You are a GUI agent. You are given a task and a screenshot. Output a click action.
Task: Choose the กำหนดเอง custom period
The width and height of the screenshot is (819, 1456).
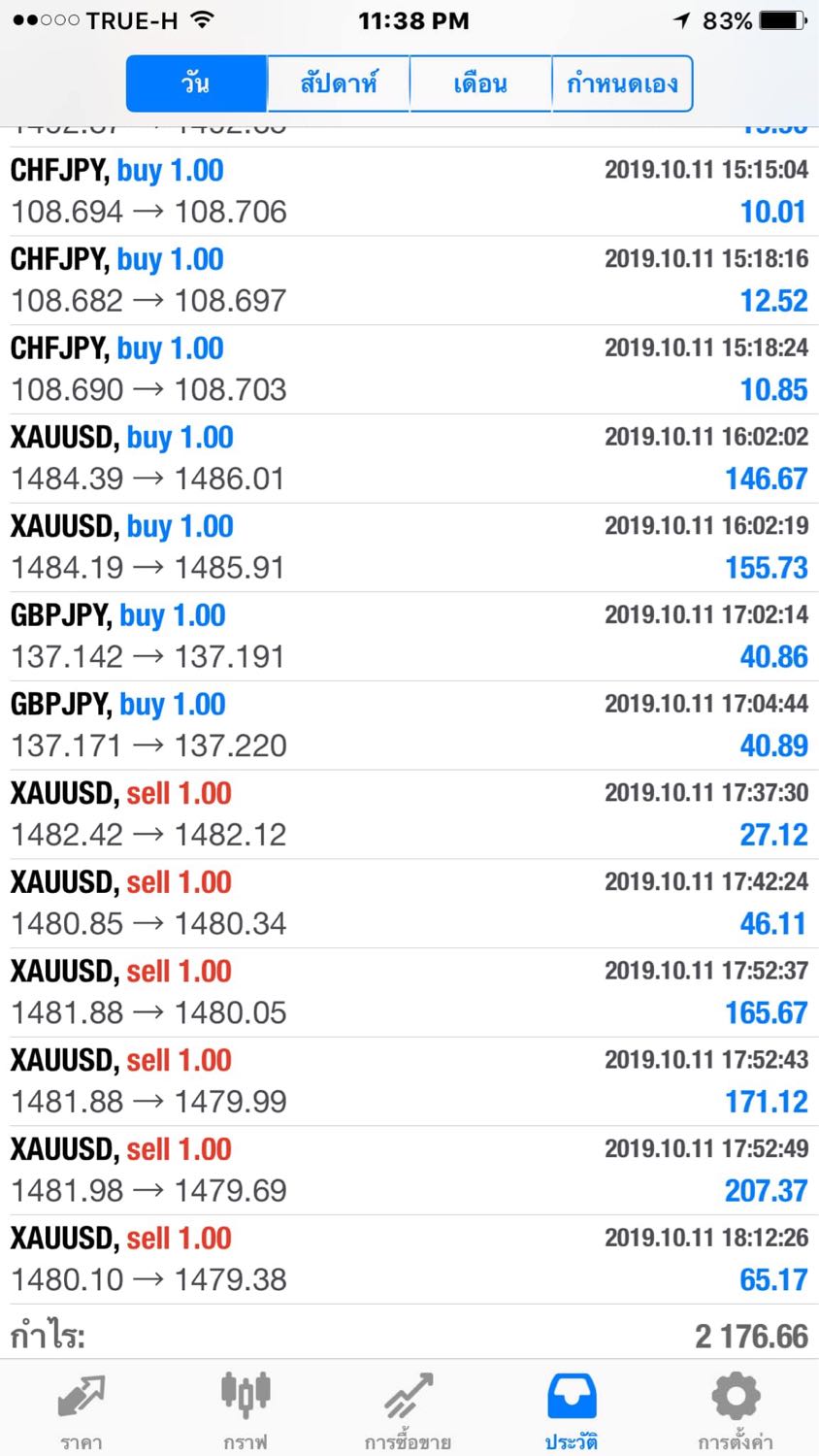click(622, 83)
